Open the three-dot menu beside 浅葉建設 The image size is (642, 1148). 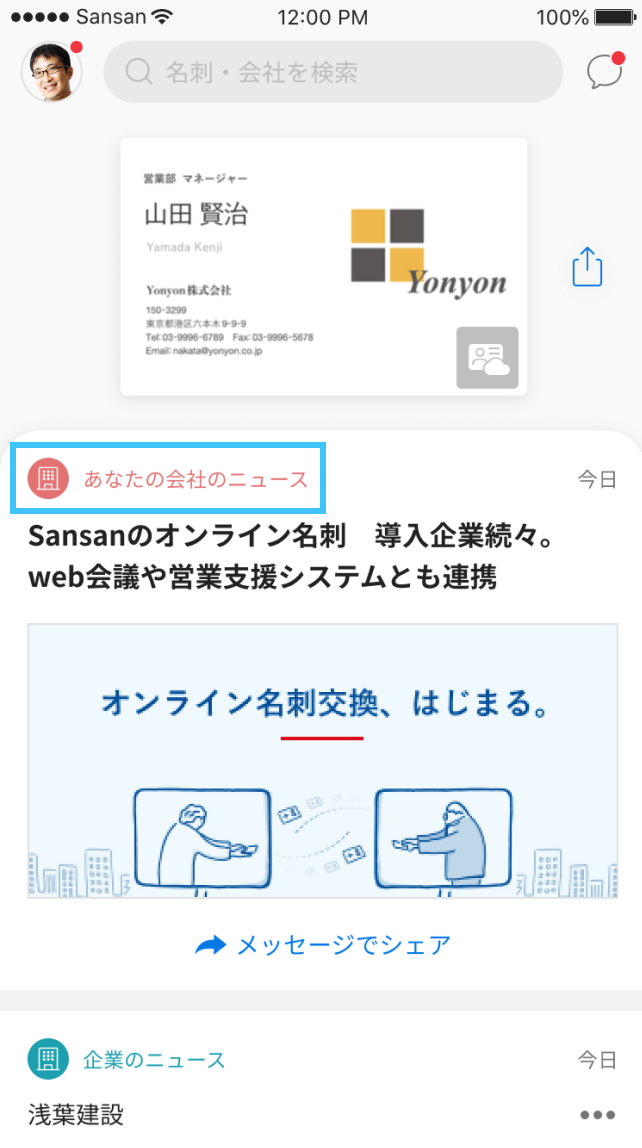pyautogui.click(x=597, y=1115)
